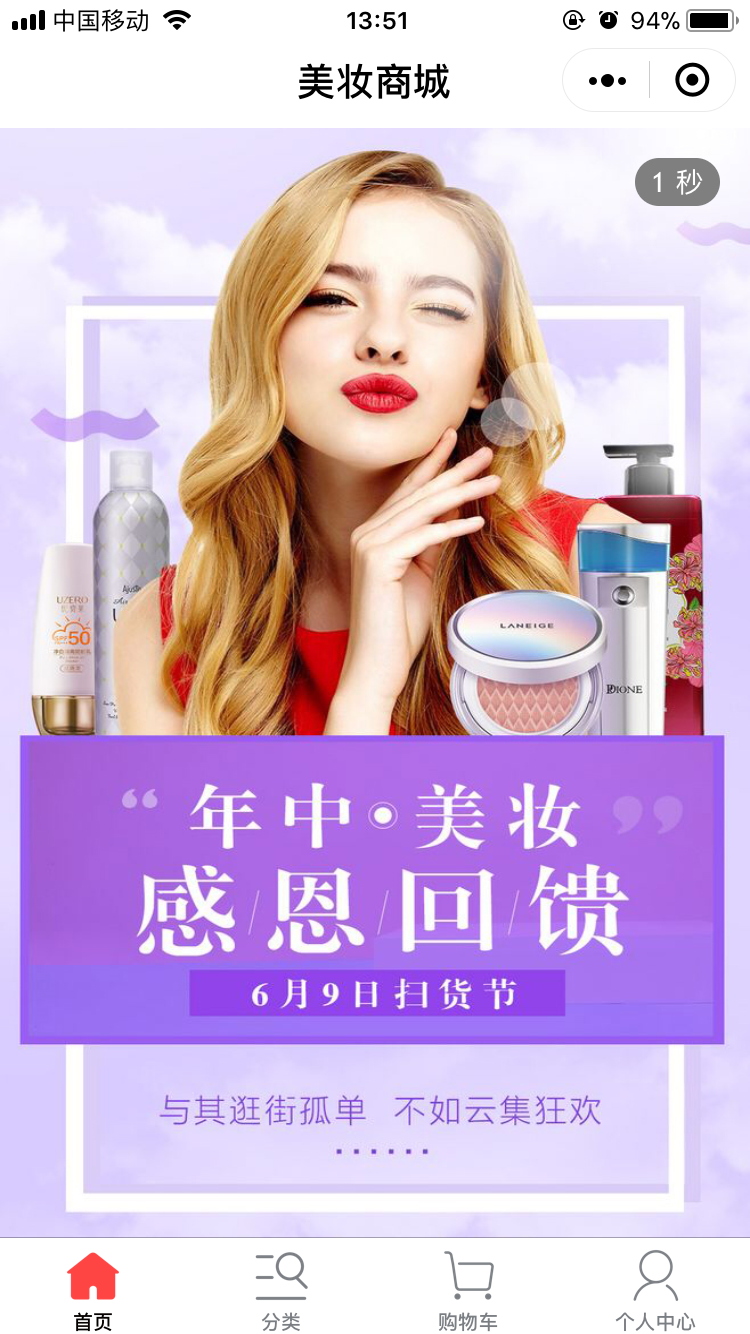Open the mini program more options menu
This screenshot has height=1334, width=750.
coord(607,81)
